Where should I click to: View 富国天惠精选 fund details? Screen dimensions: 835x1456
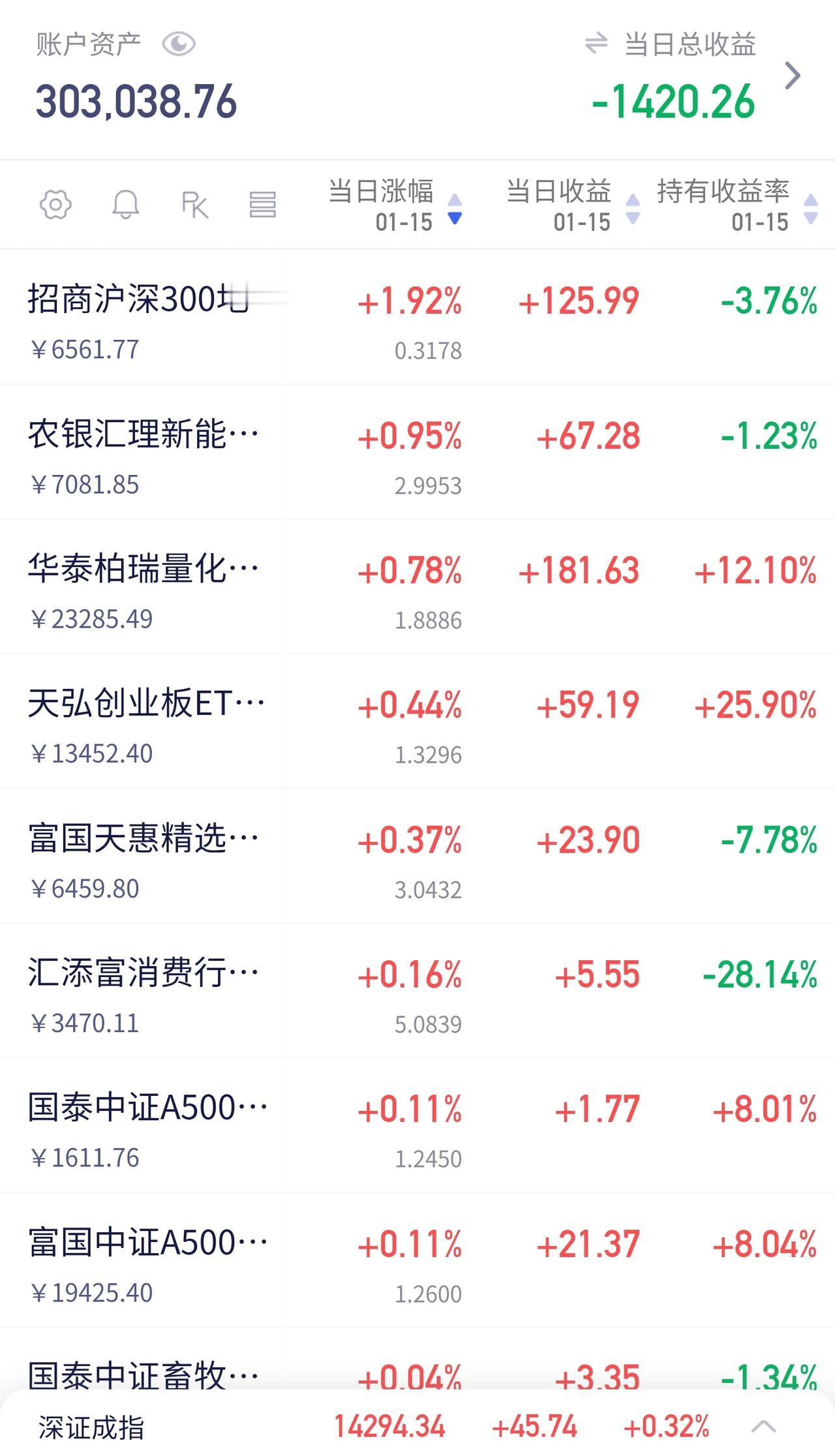coord(144,857)
